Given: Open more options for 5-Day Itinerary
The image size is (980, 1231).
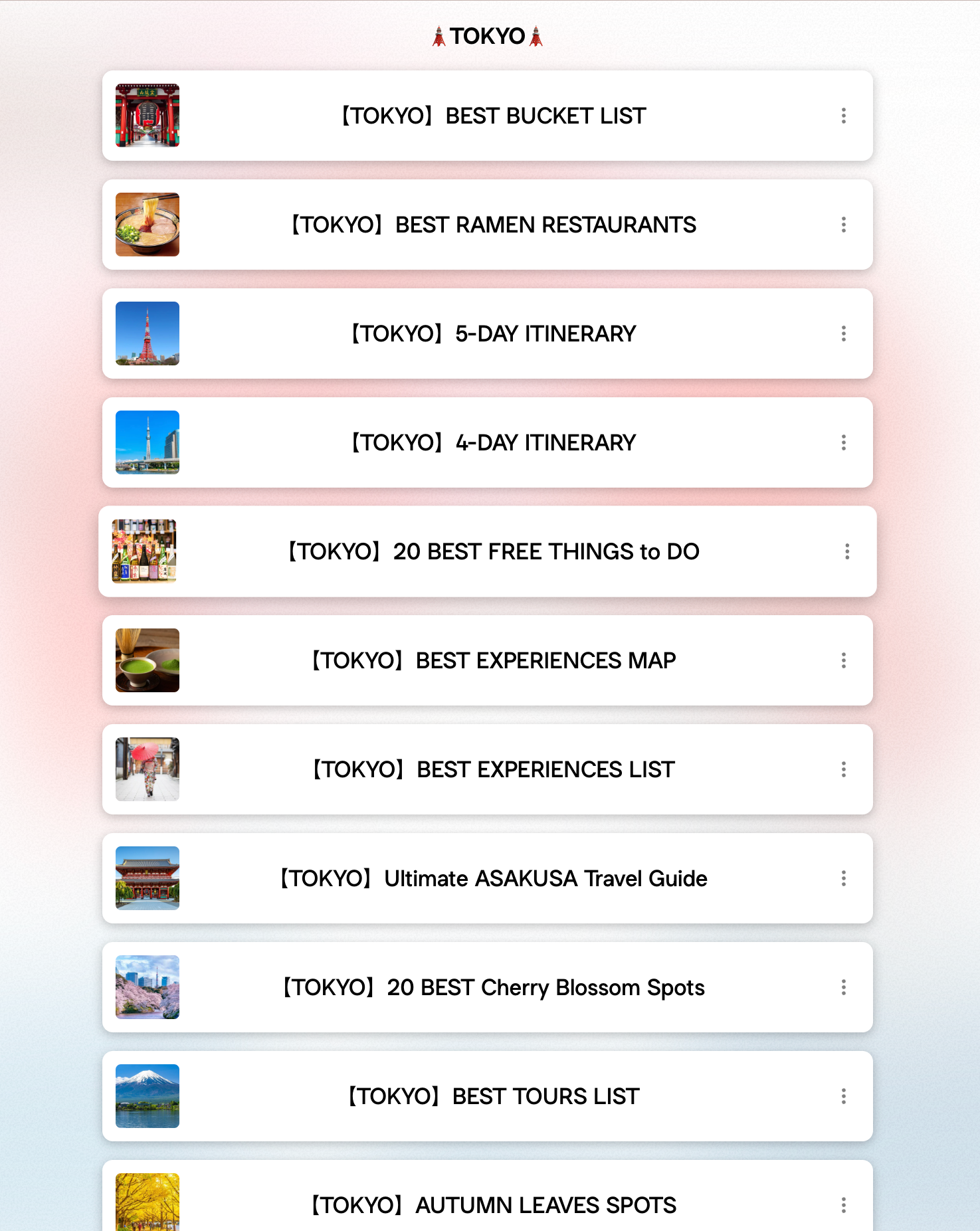Looking at the screenshot, I should click(x=844, y=333).
